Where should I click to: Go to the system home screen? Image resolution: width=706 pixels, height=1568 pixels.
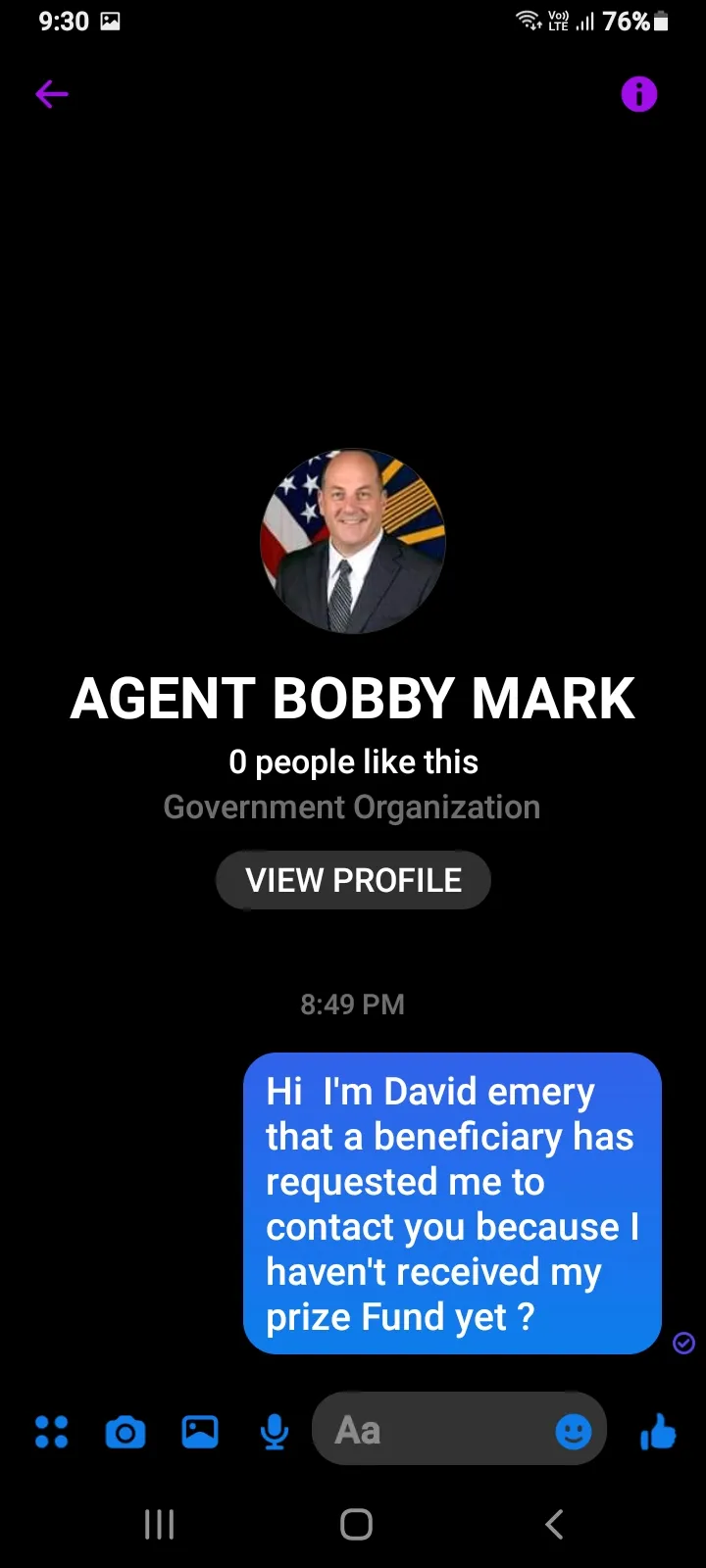[x=356, y=1524]
